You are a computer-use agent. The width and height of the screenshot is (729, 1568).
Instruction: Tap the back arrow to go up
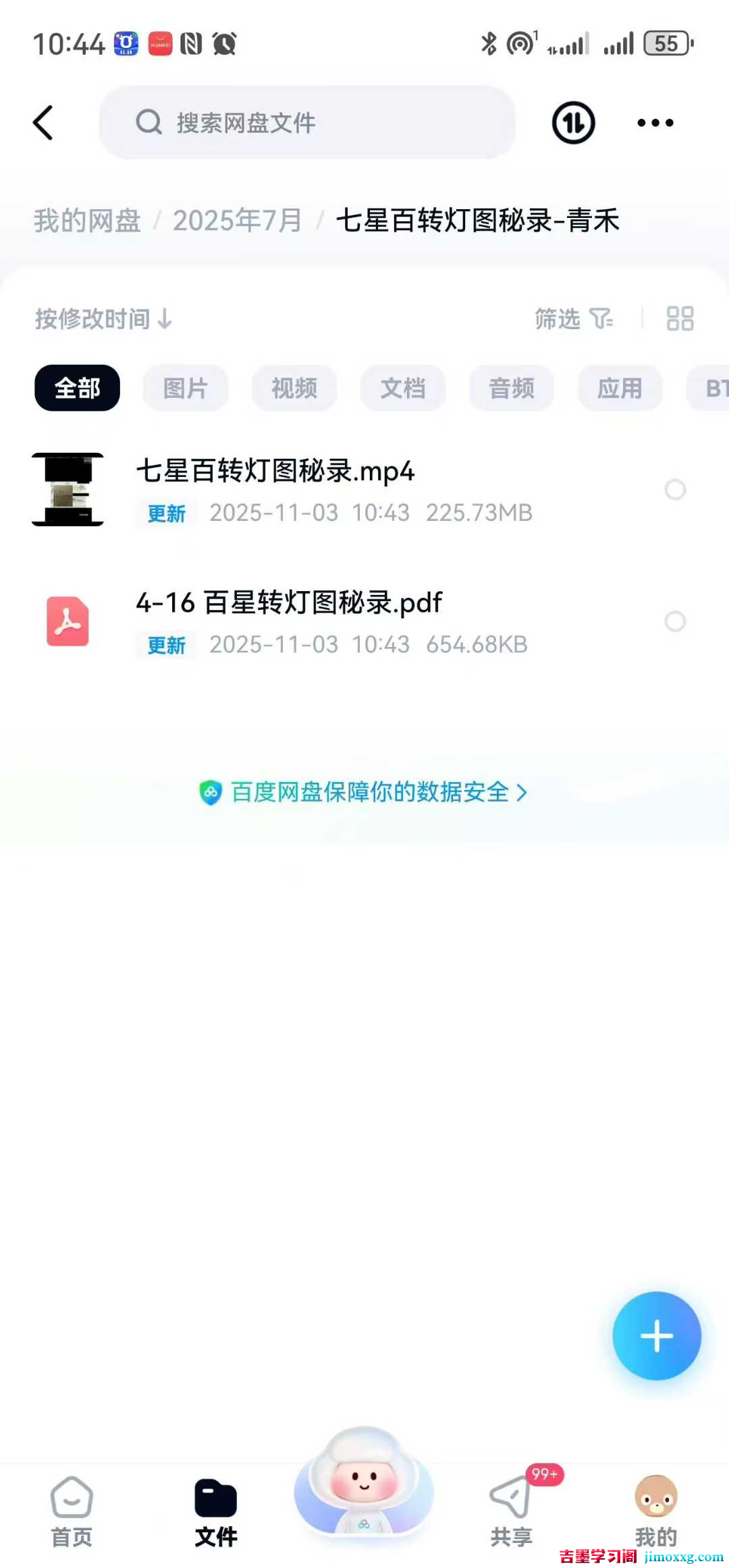click(43, 123)
